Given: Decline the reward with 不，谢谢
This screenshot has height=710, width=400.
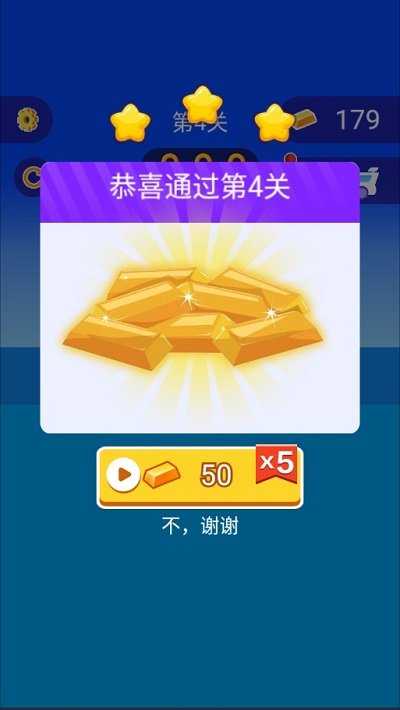Looking at the screenshot, I should pos(200,527).
